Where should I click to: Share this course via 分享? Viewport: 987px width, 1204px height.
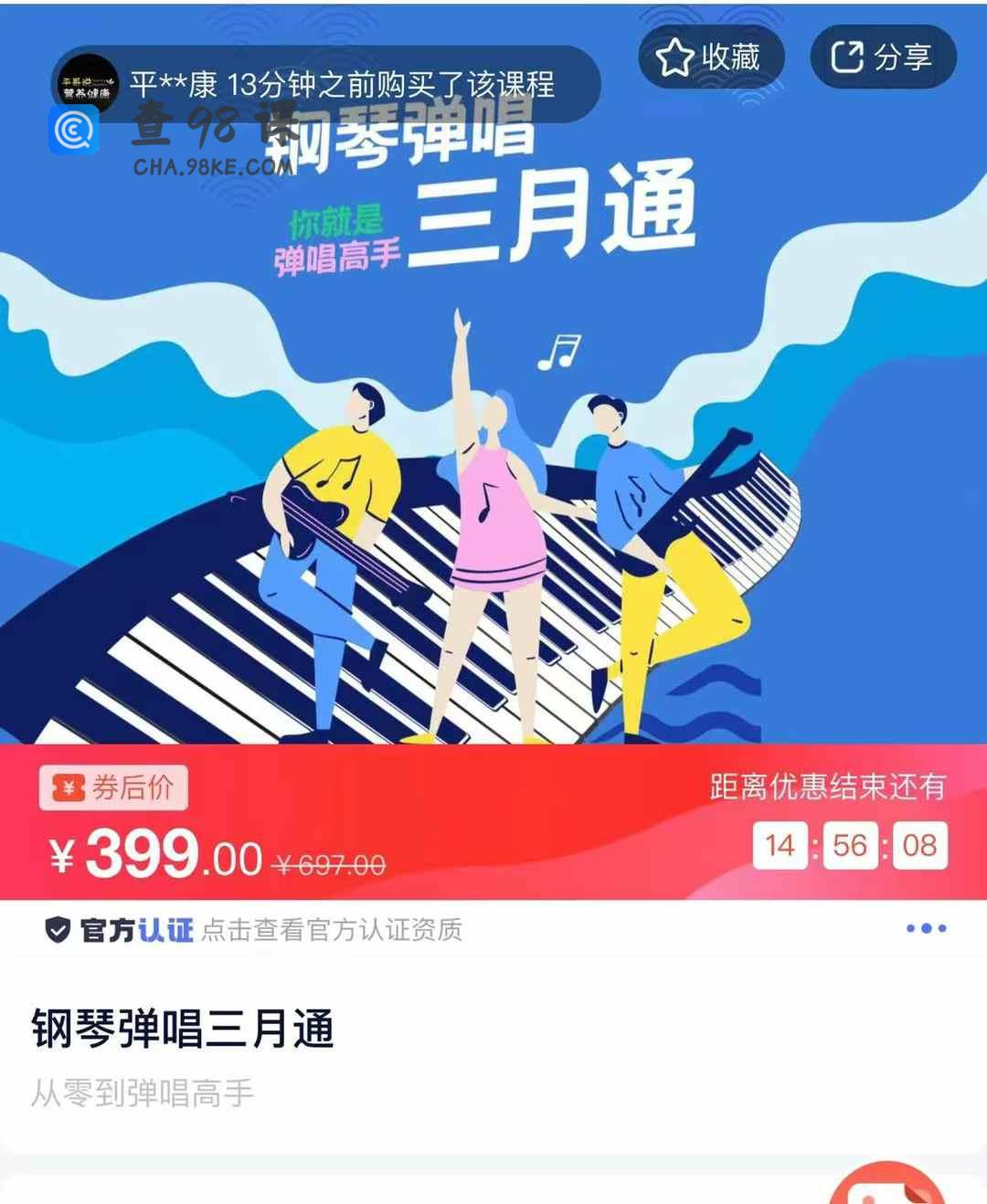click(882, 58)
